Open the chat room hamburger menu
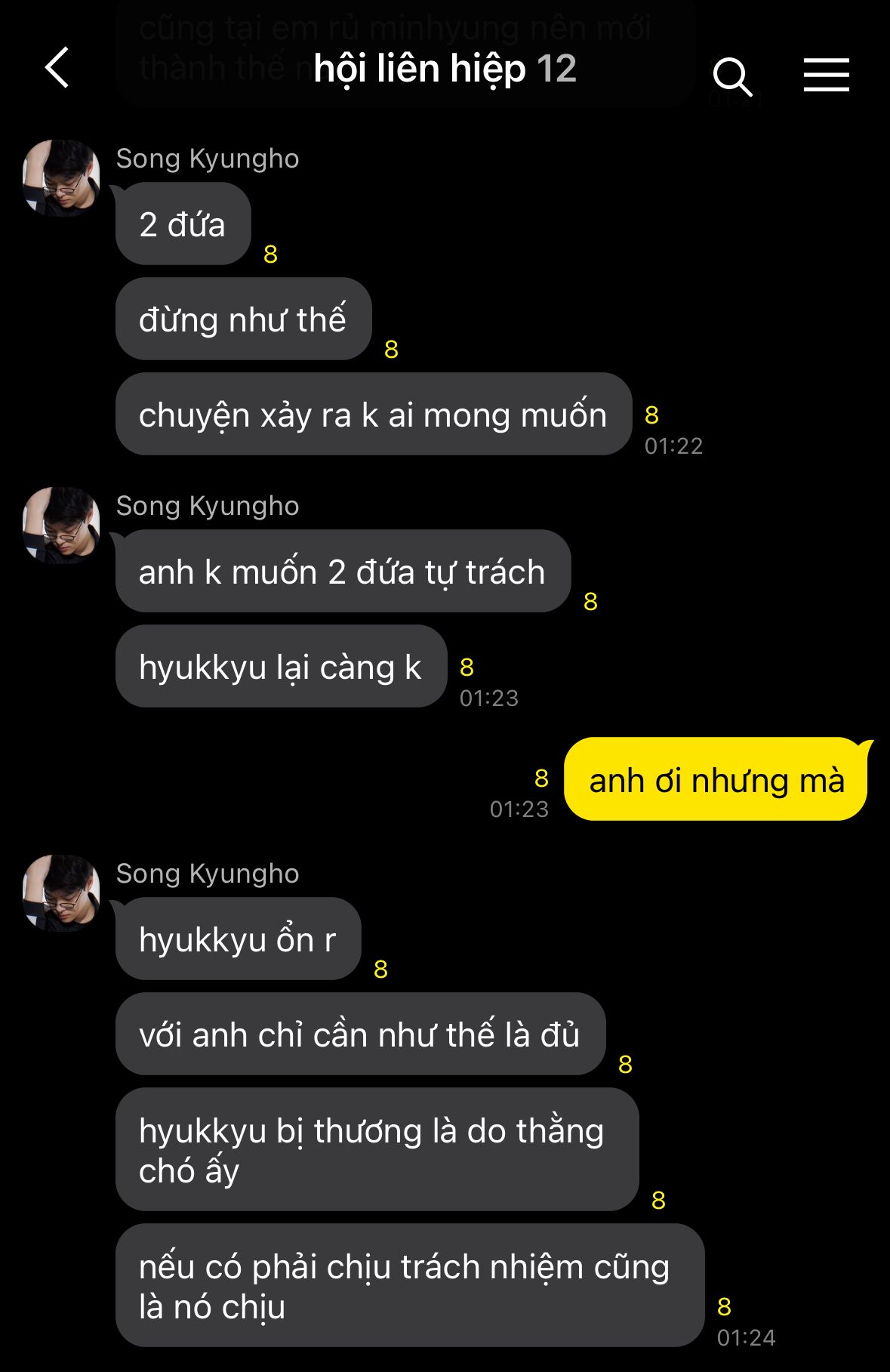Image resolution: width=890 pixels, height=1372 pixels. click(826, 75)
